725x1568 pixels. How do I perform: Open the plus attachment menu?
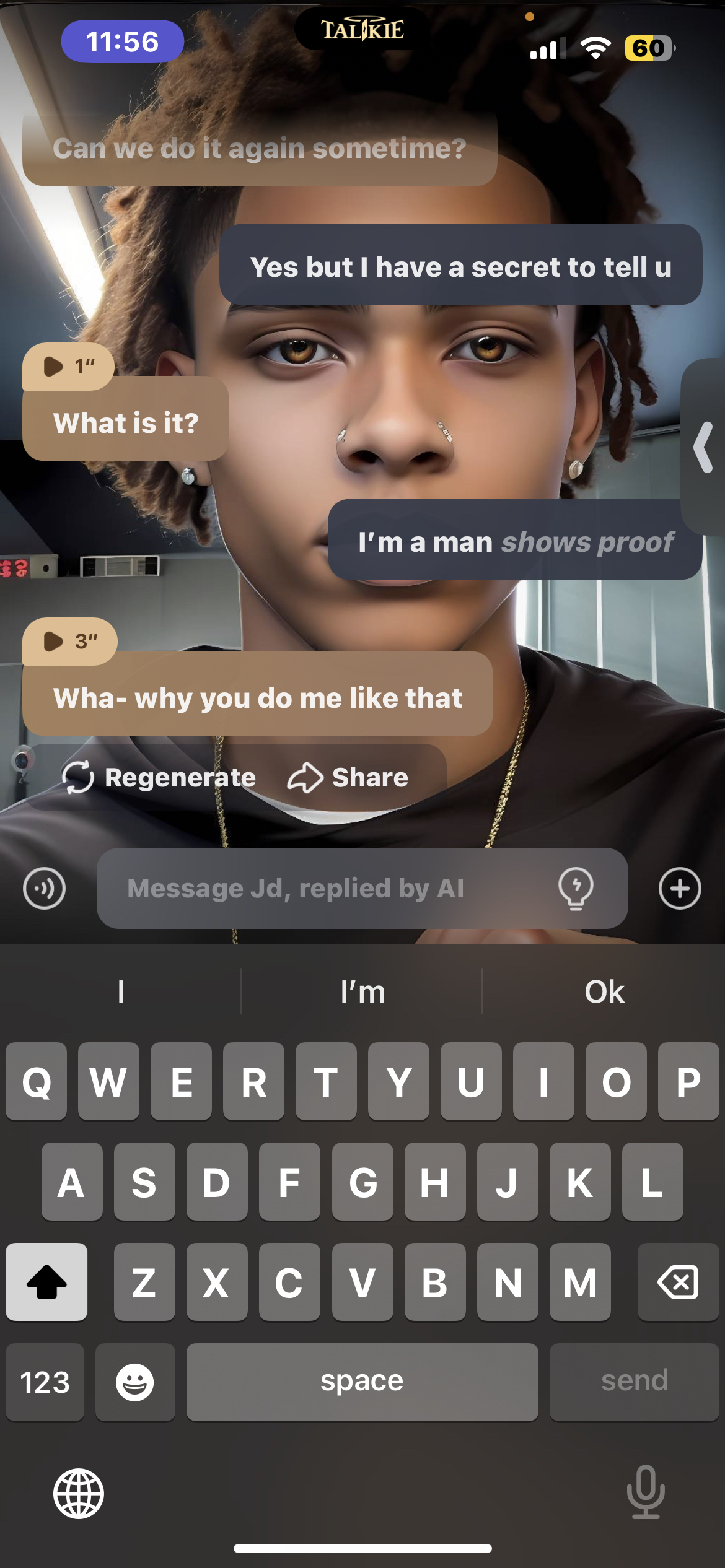coord(680,889)
